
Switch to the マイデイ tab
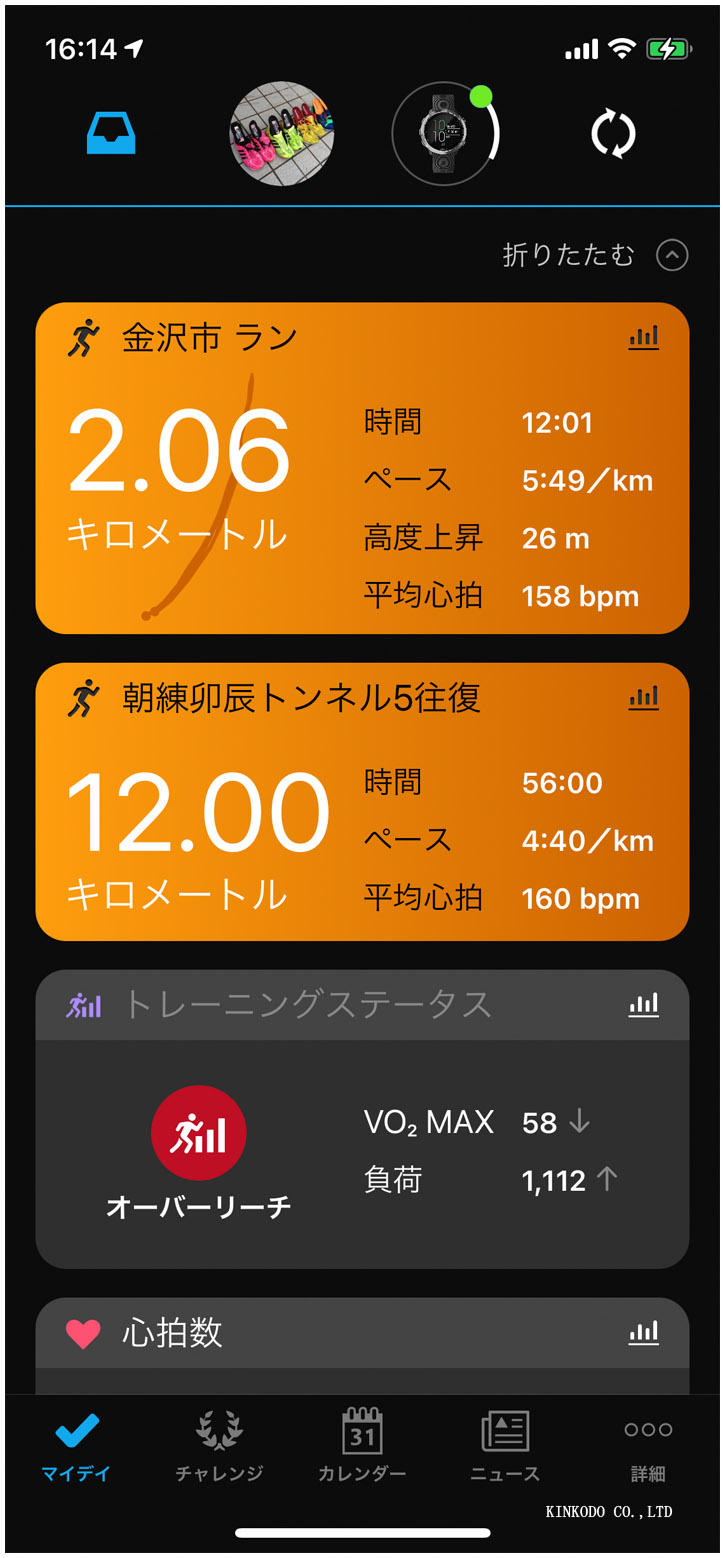coord(76,1446)
